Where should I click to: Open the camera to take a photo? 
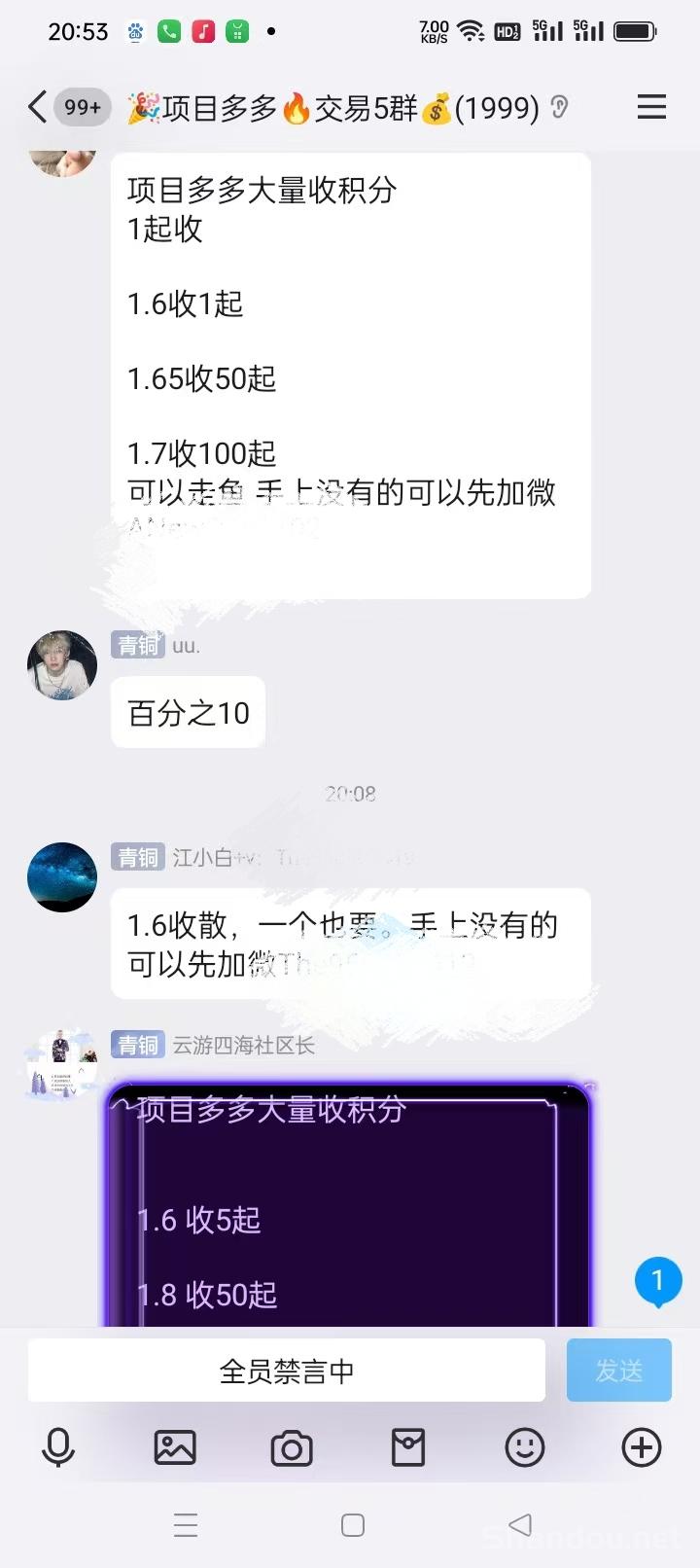click(x=292, y=1447)
